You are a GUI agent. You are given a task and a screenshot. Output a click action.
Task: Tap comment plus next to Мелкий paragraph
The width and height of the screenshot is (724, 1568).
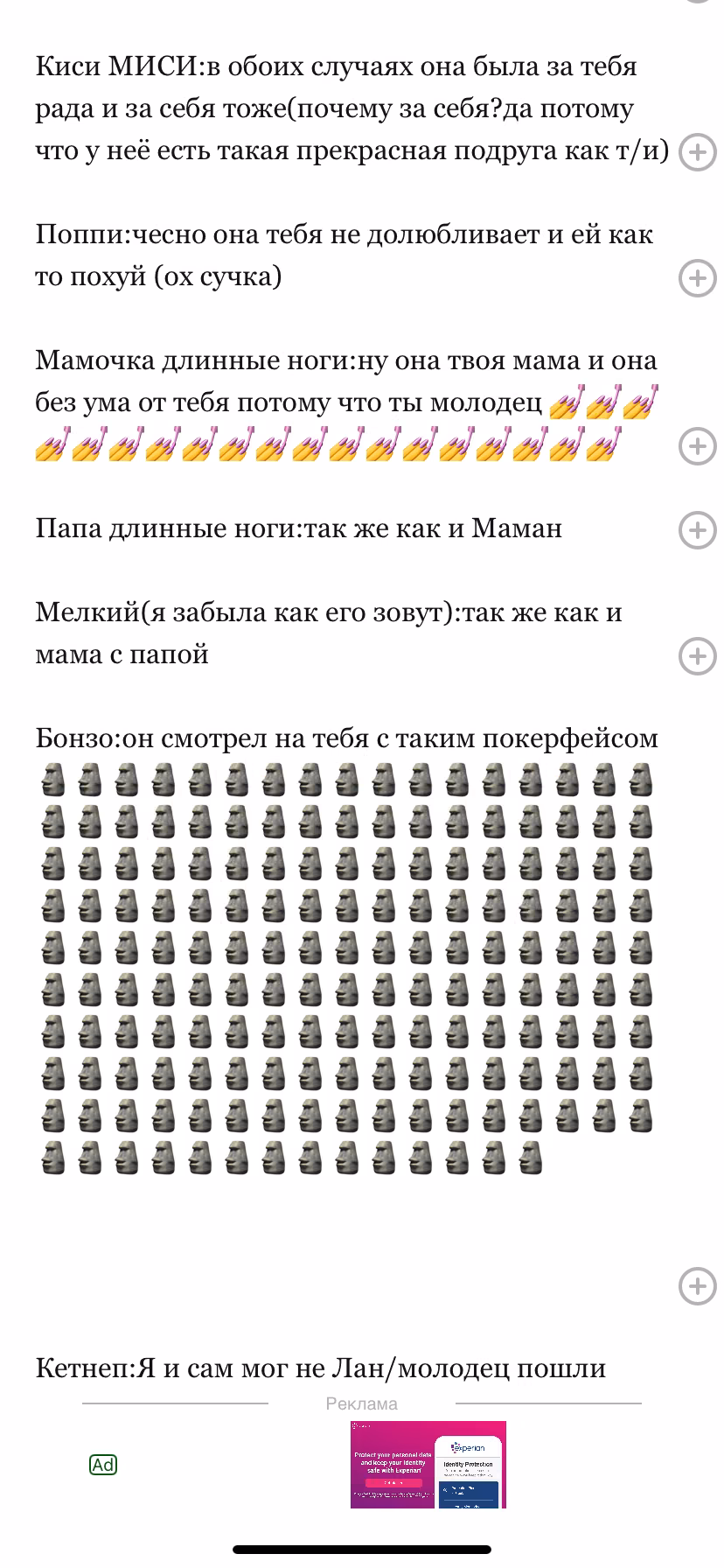click(697, 656)
